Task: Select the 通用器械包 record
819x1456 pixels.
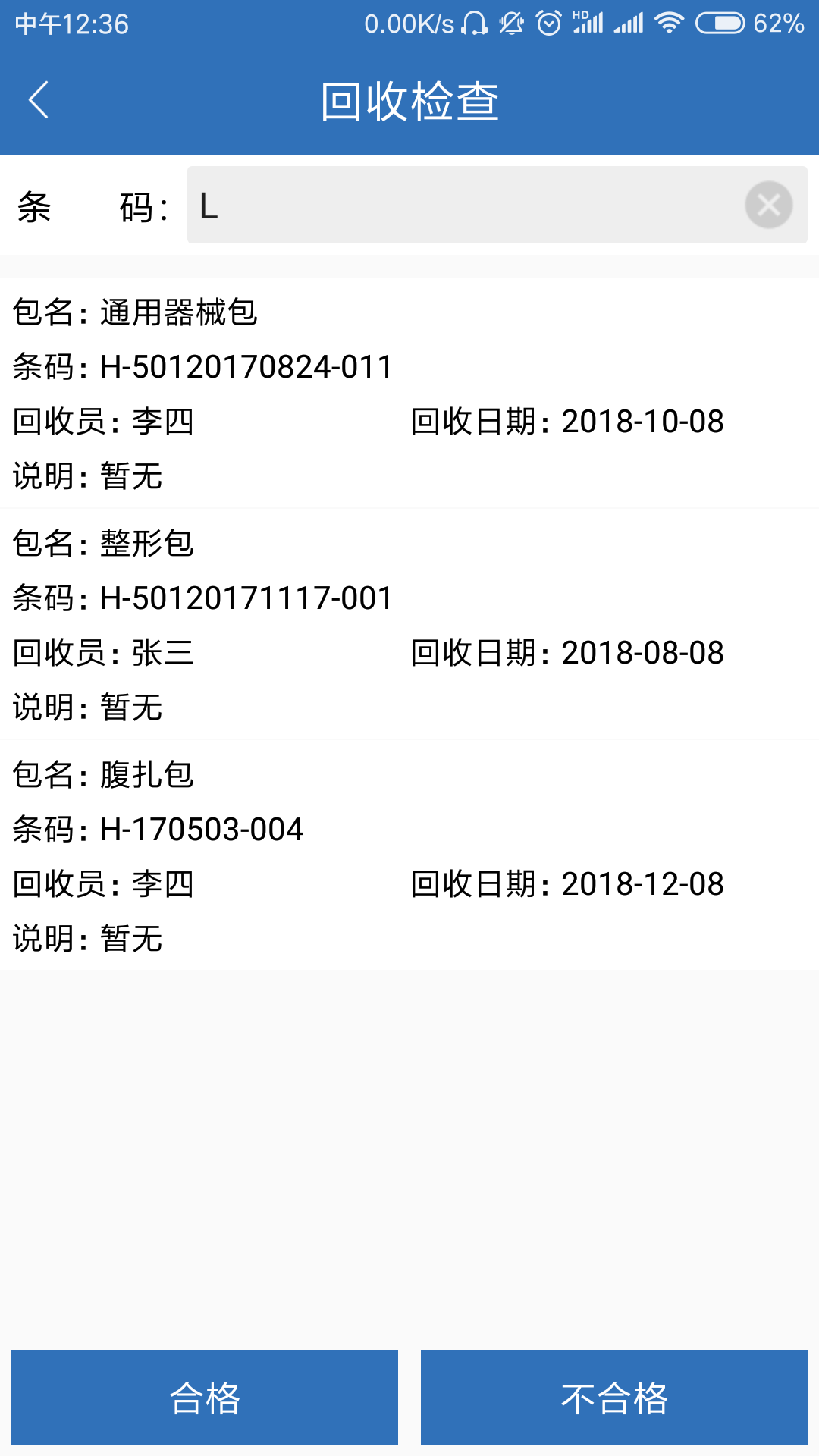Action: (x=409, y=393)
